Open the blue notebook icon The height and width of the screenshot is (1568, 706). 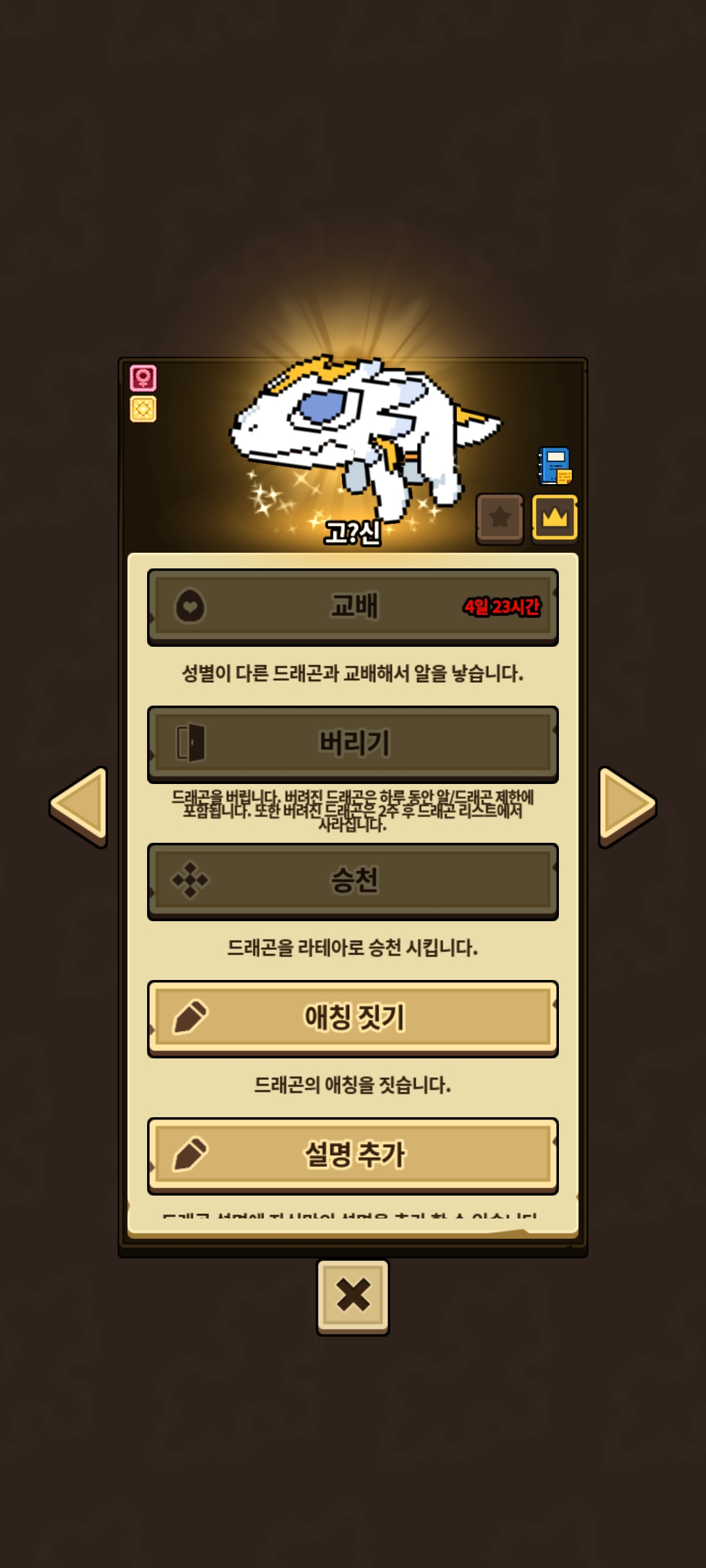(x=554, y=465)
